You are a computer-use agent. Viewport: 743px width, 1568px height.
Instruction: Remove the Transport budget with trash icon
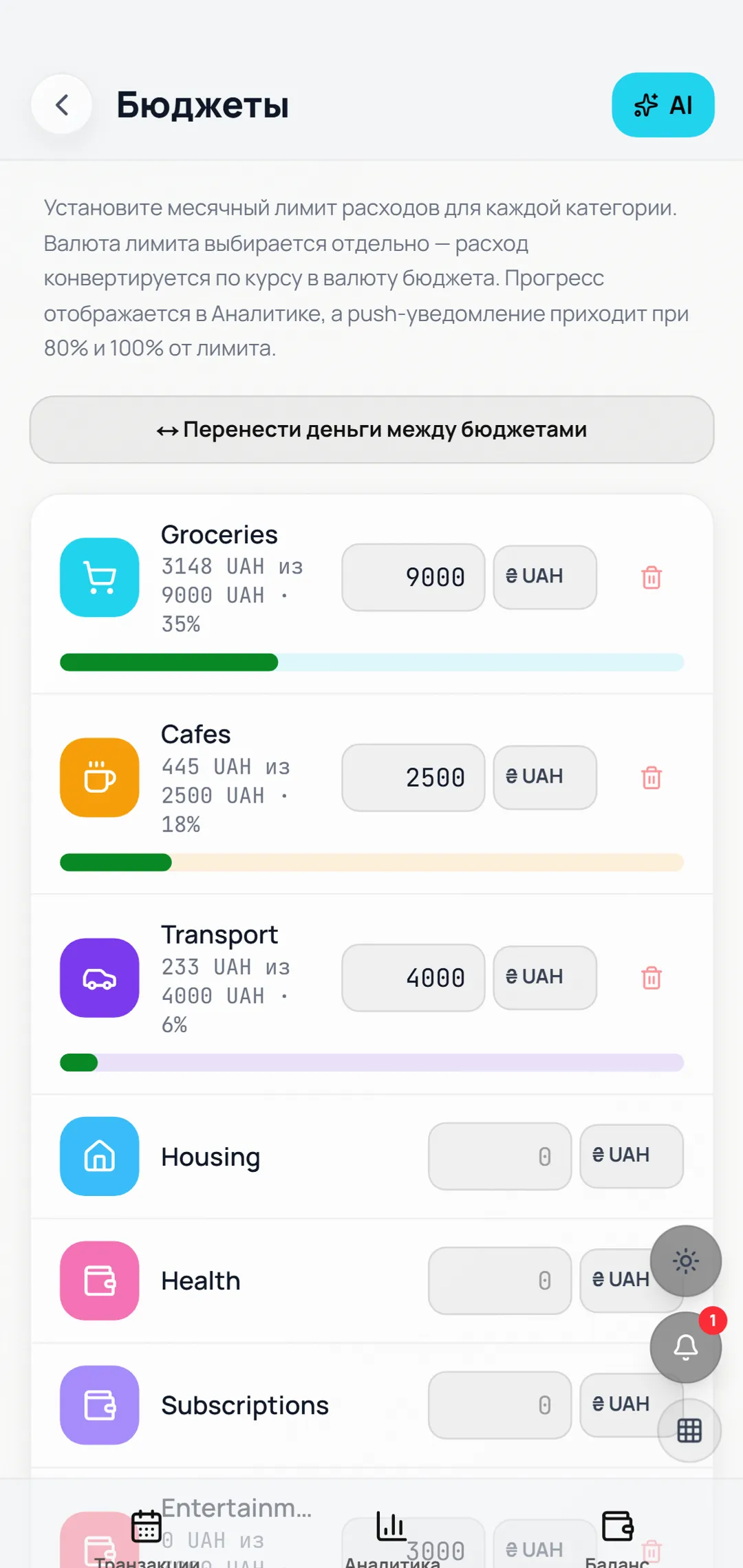pyautogui.click(x=652, y=977)
